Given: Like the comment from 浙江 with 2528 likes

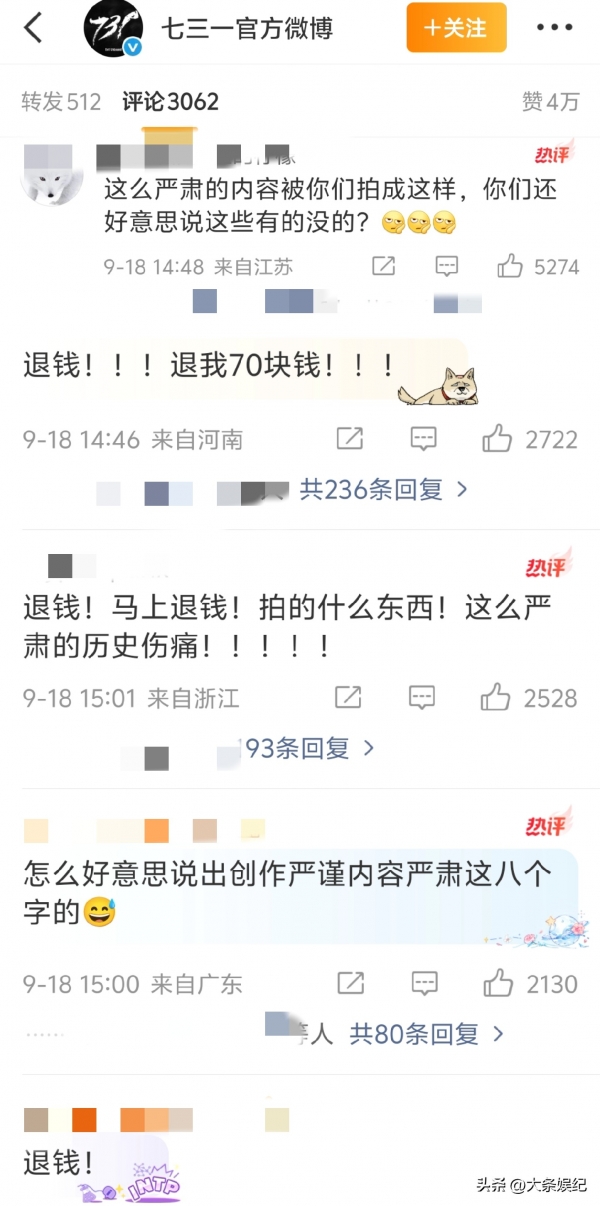Looking at the screenshot, I should pyautogui.click(x=496, y=697).
